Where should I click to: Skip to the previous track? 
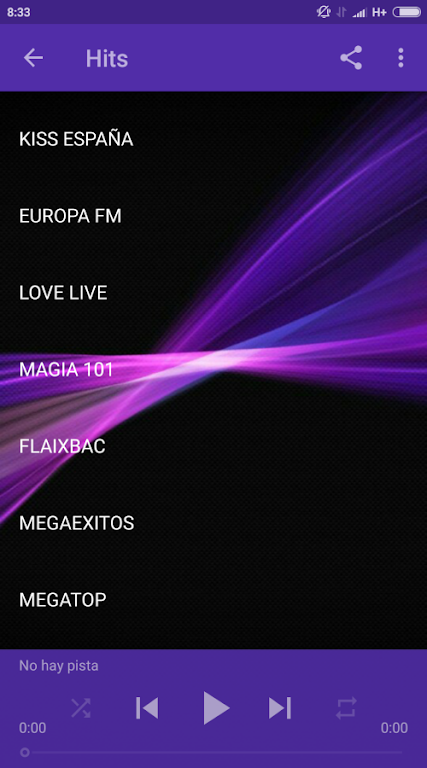[x=147, y=708]
